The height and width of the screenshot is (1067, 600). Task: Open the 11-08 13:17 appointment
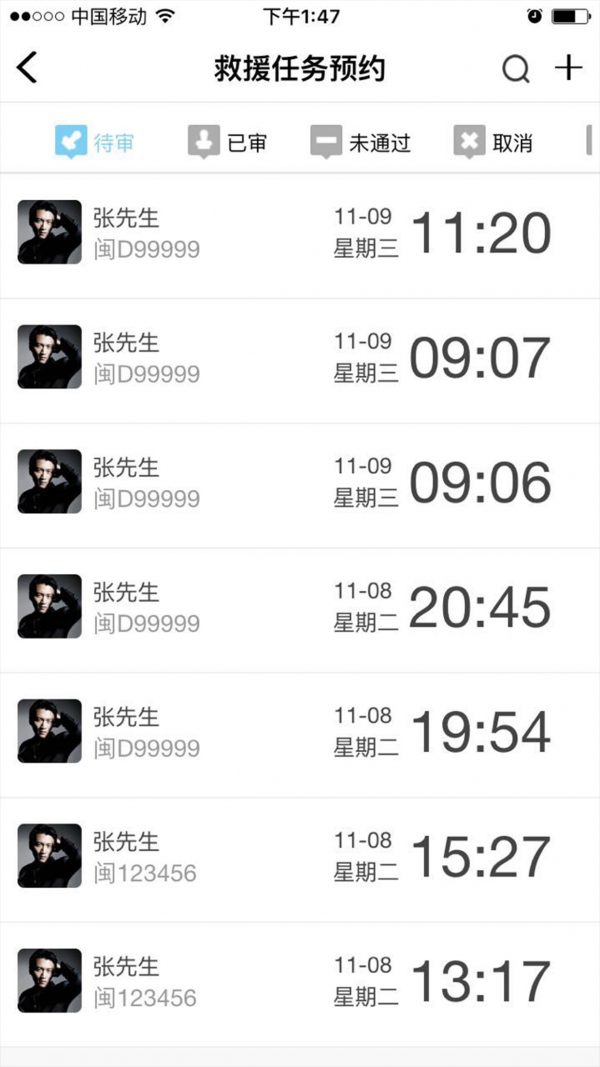click(300, 983)
